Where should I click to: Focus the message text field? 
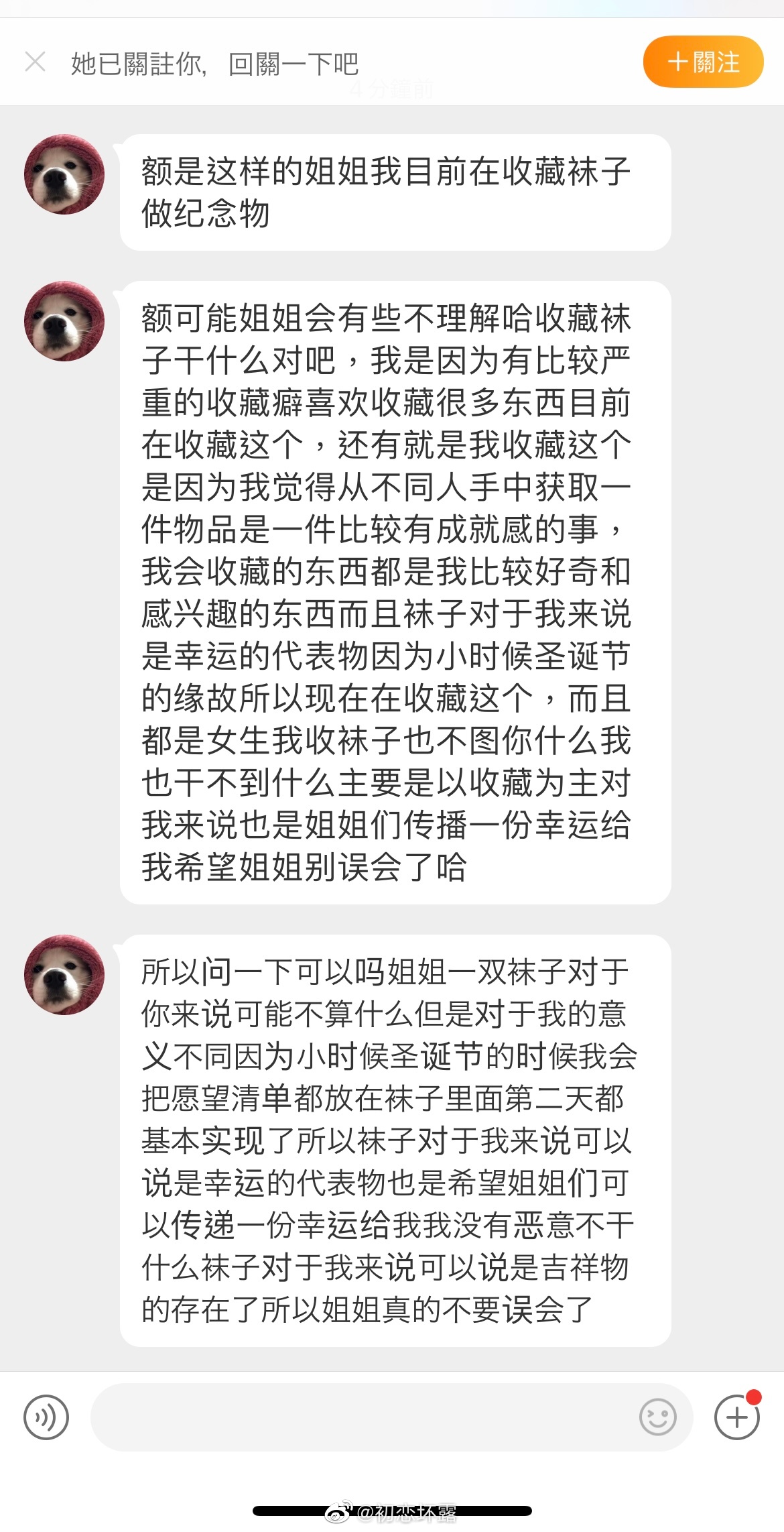point(362,1417)
